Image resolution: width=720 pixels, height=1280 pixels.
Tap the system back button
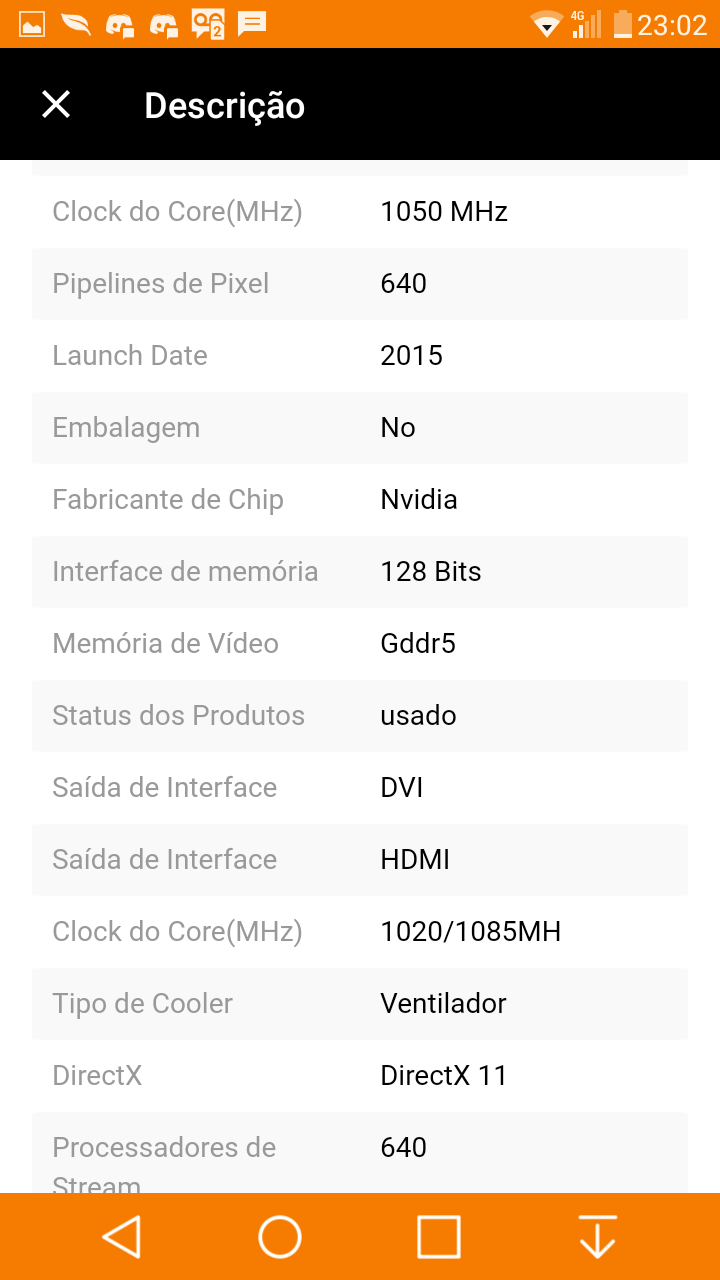(121, 1236)
